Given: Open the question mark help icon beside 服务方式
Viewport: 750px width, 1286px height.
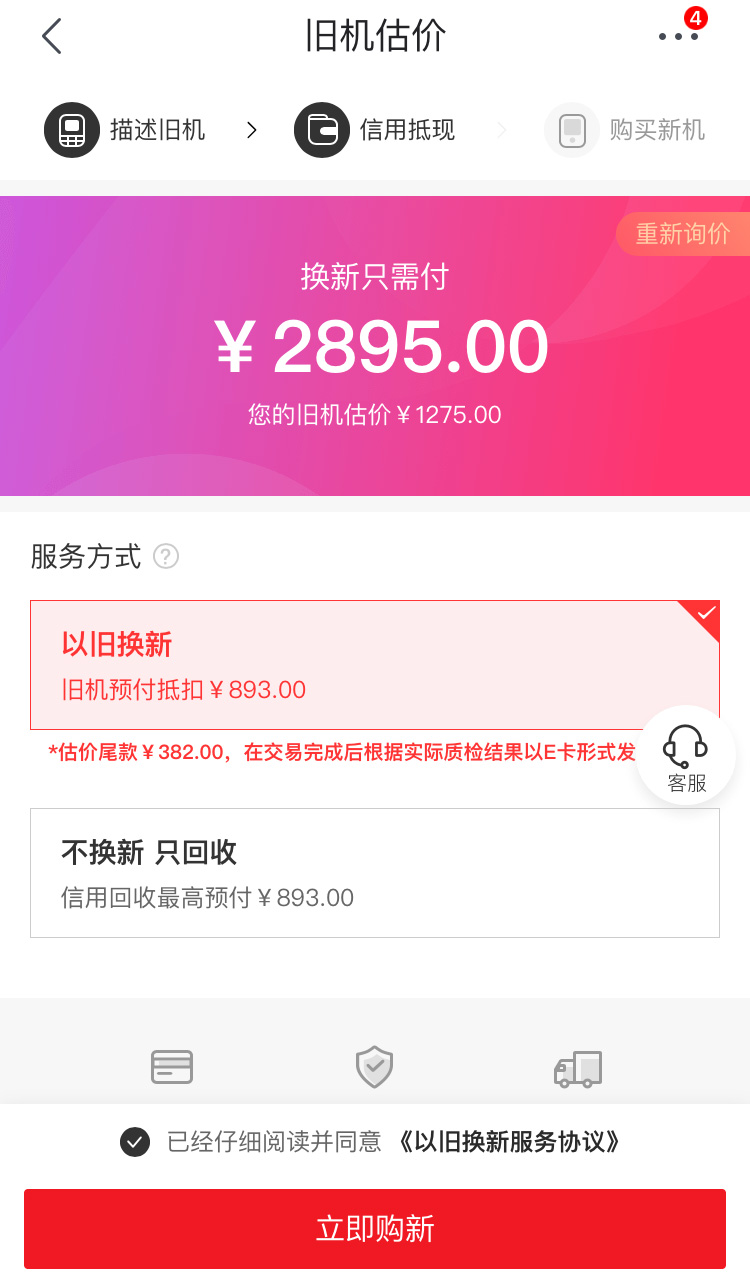Looking at the screenshot, I should click(165, 557).
